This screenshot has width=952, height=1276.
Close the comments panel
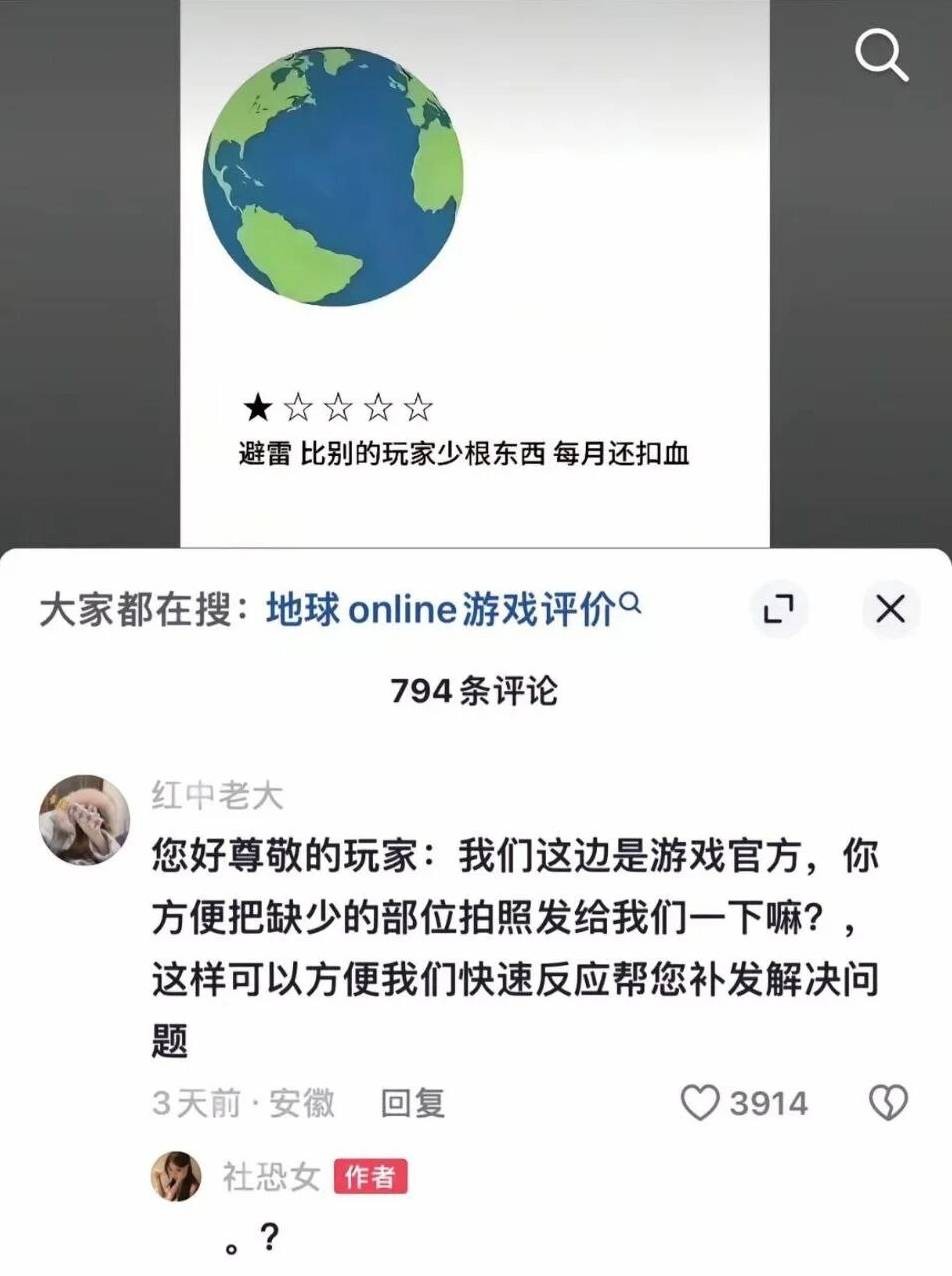coord(890,609)
